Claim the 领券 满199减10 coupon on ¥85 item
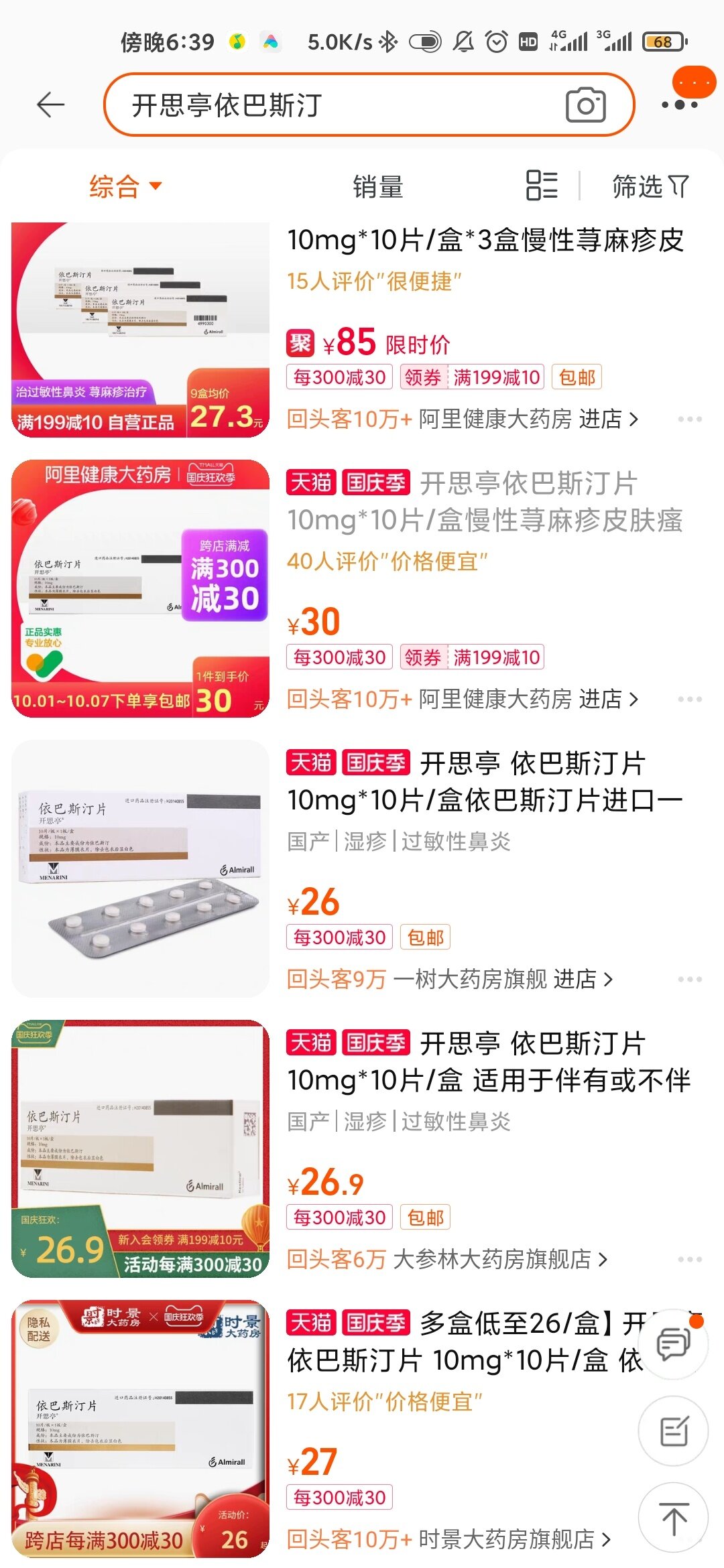The width and height of the screenshot is (724, 1568). 472,377
